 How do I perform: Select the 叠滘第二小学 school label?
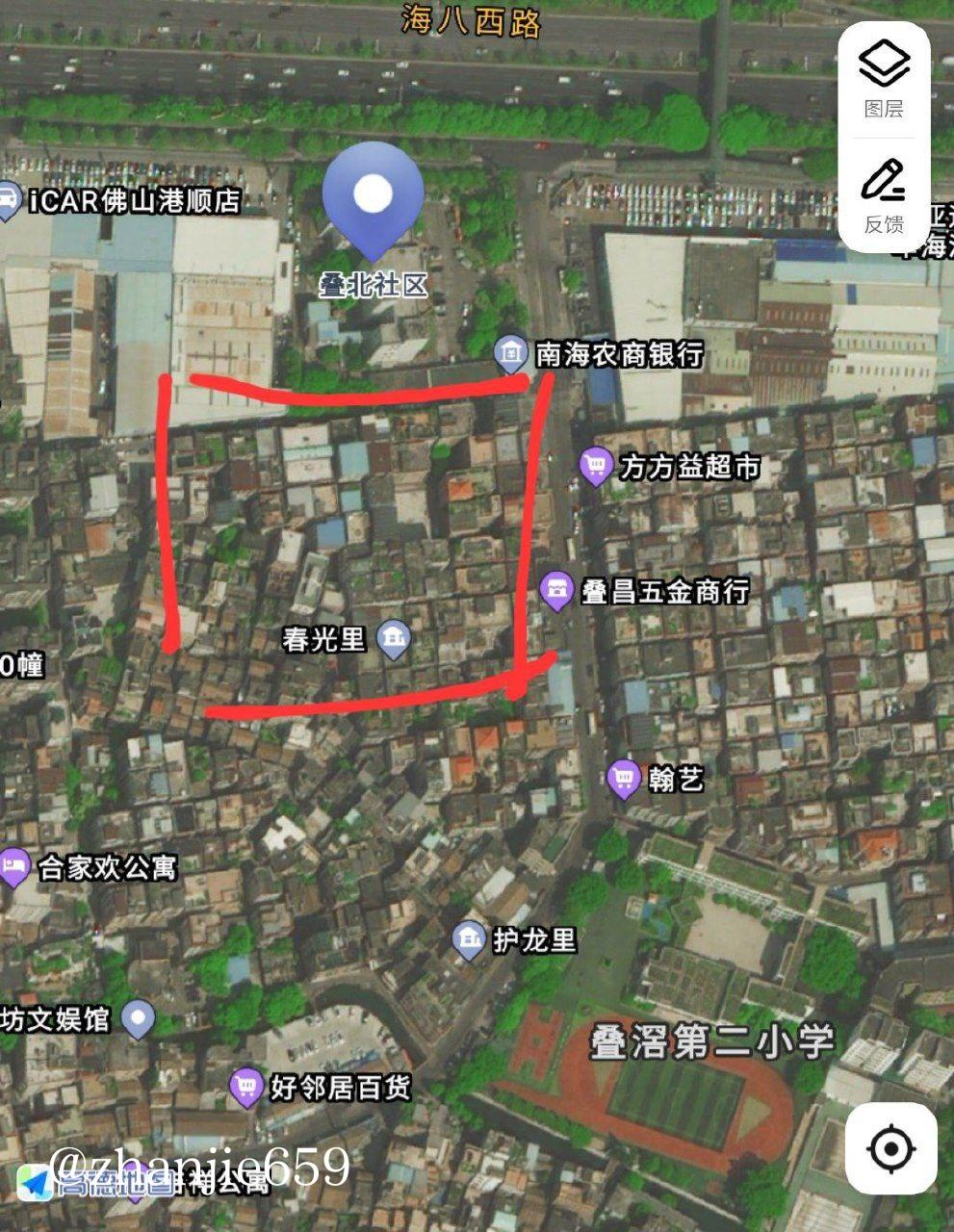point(712,1038)
